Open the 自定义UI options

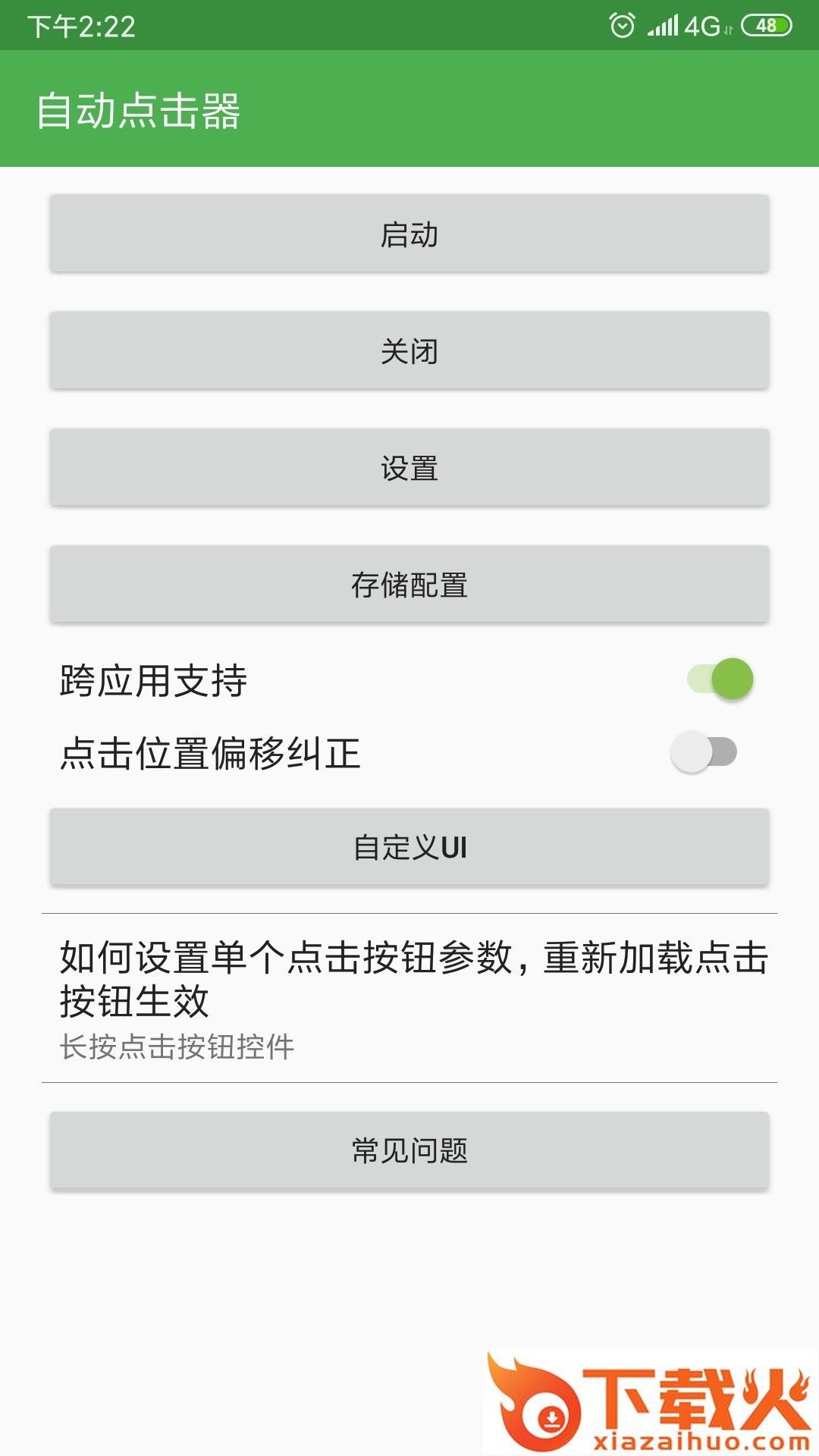click(409, 847)
